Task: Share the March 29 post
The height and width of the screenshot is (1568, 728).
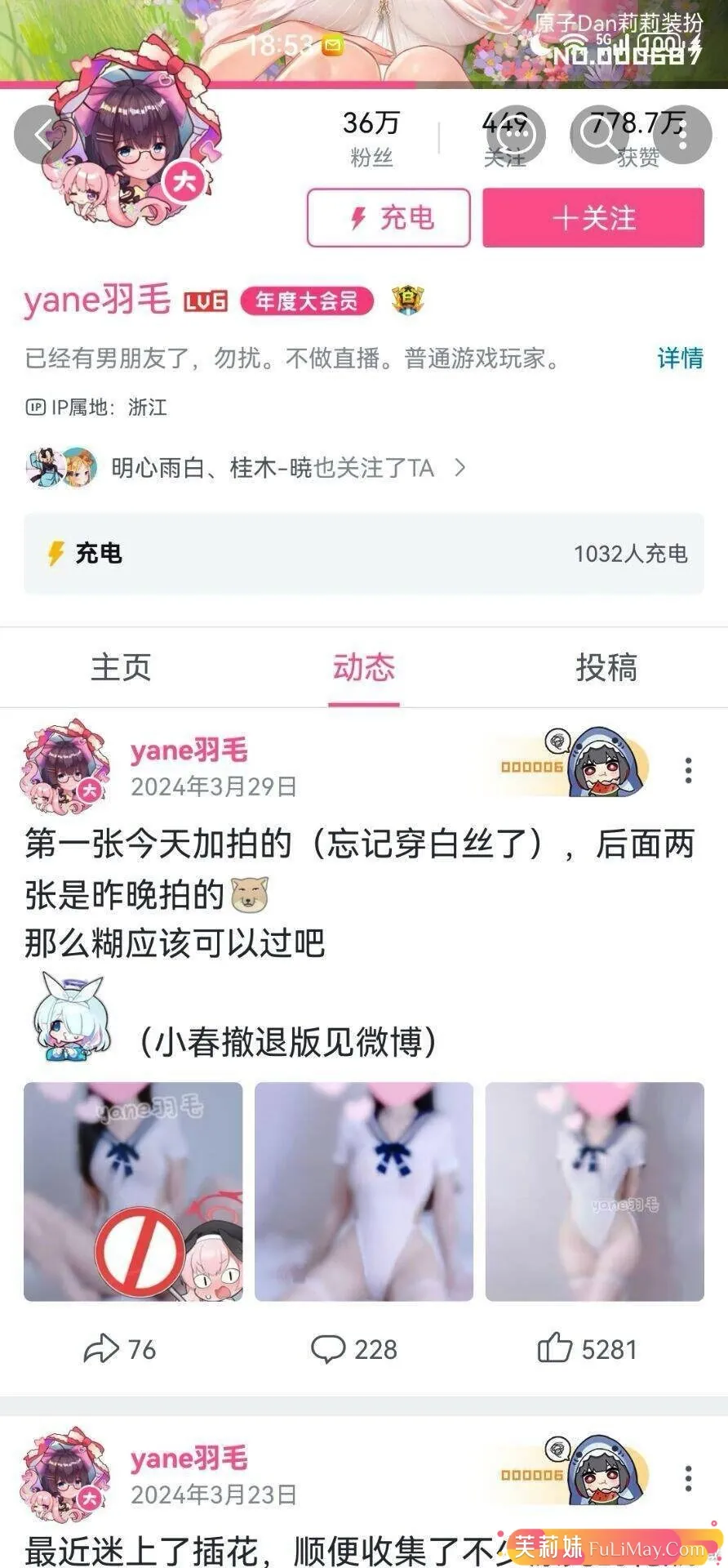Action: (x=119, y=1349)
